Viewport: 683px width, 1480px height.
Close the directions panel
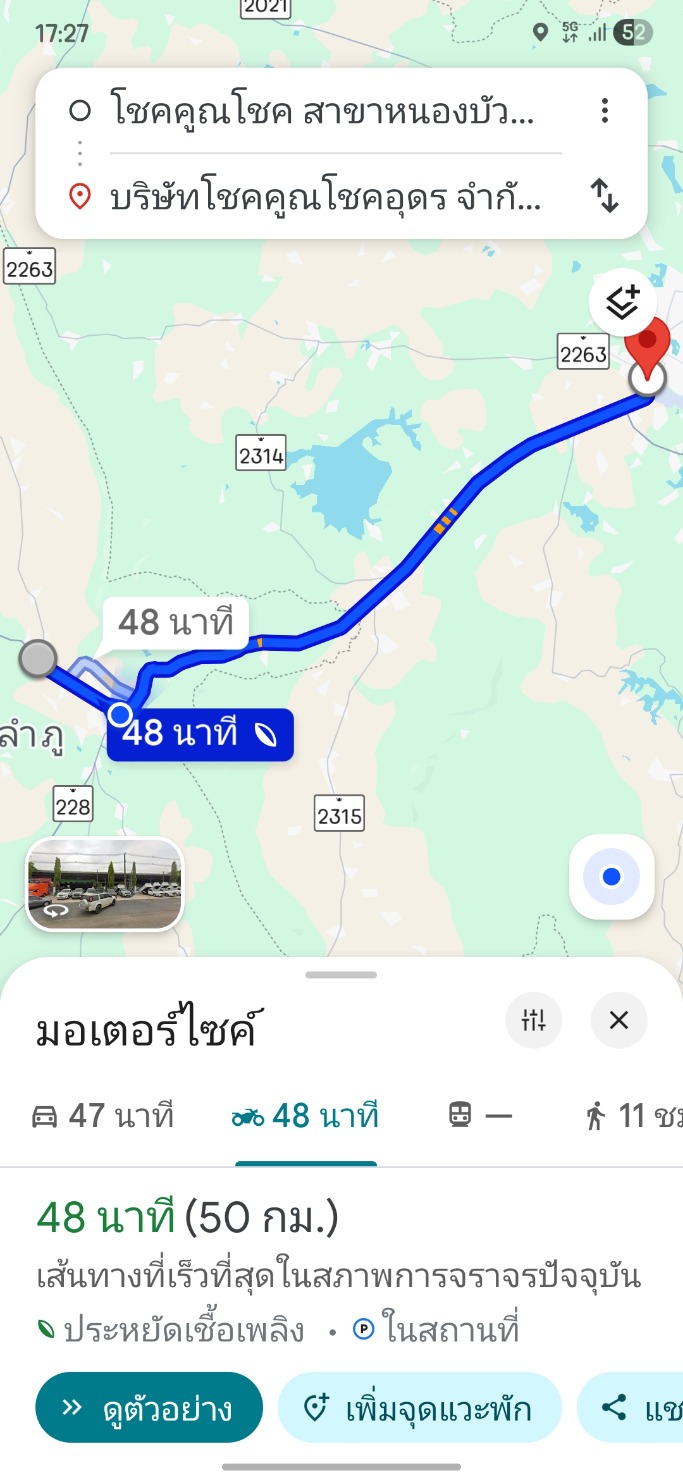[x=619, y=1020]
